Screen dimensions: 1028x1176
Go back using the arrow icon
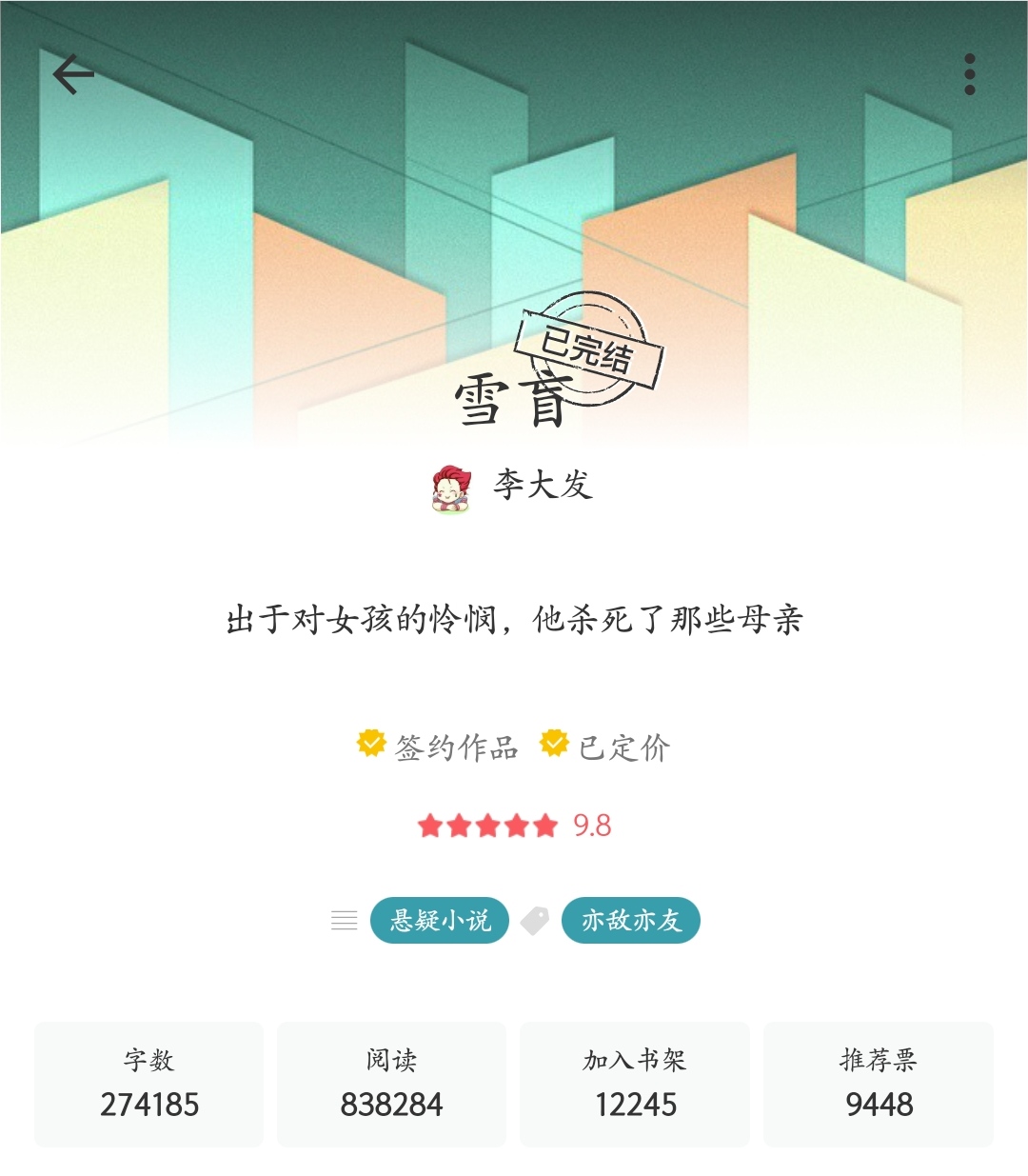73,74
